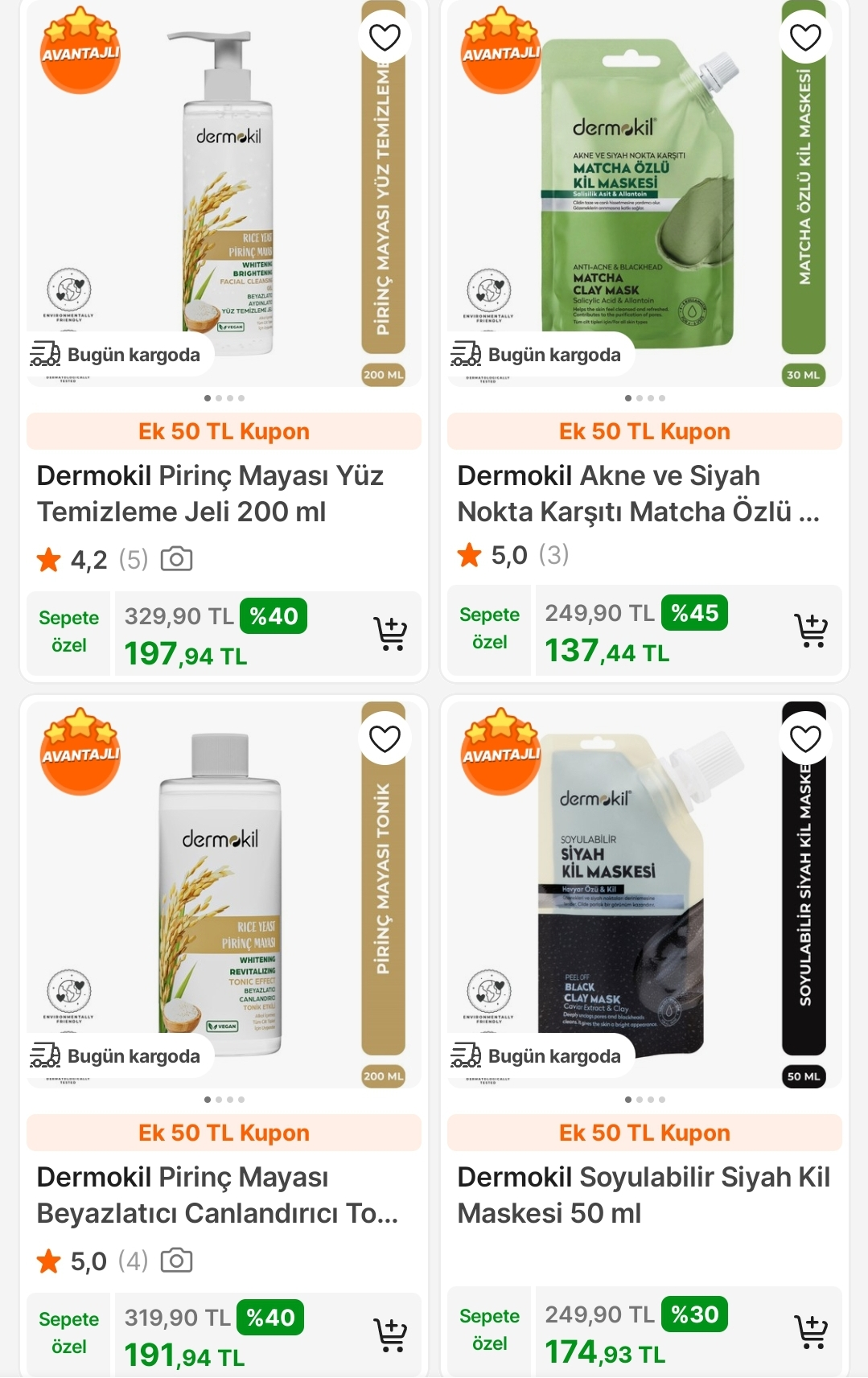The height and width of the screenshot is (1378, 868).
Task: Open the Pirinç Mayası Beyazlatıcı Canlandırıcı product card
Action: (217, 1195)
